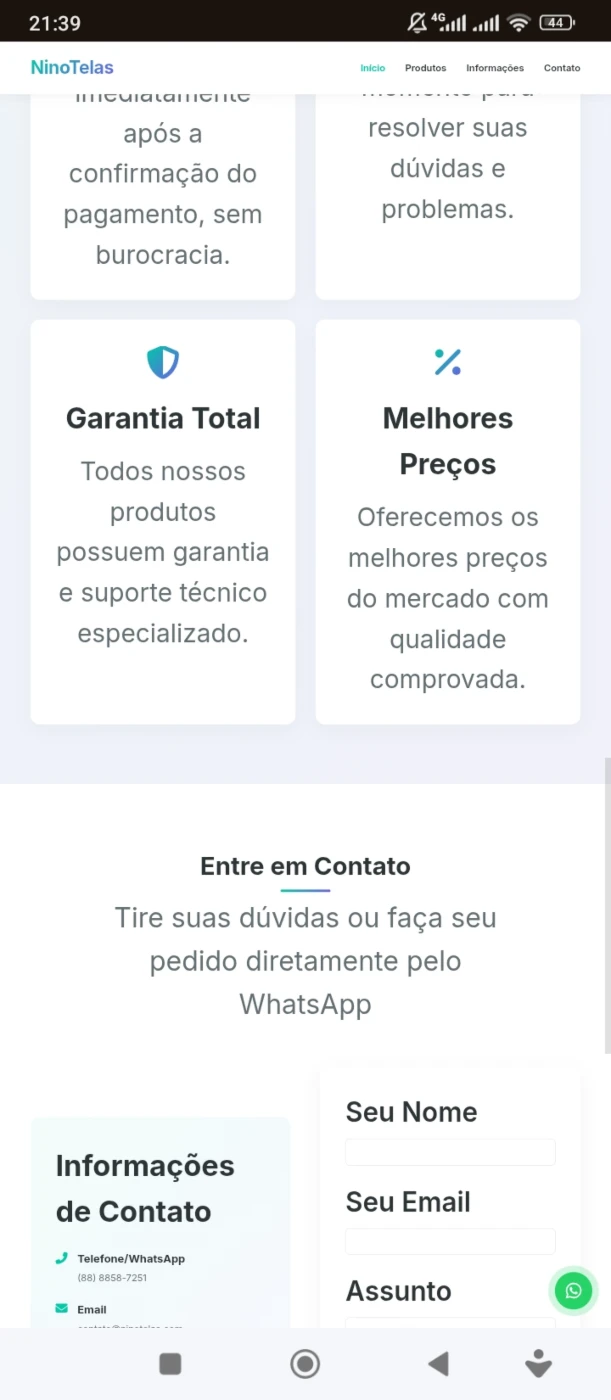The image size is (611, 1400).
Task: Jump to Contato from the header
Action: point(562,68)
